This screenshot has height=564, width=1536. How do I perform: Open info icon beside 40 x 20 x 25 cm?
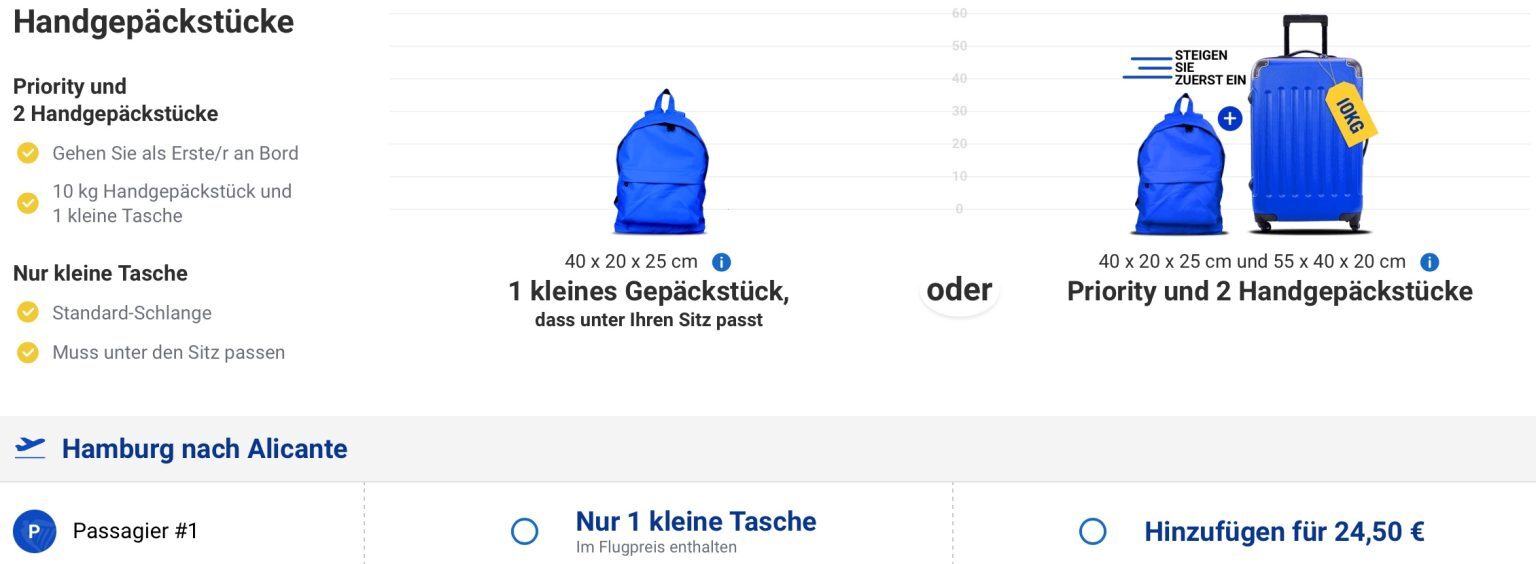pos(721,262)
